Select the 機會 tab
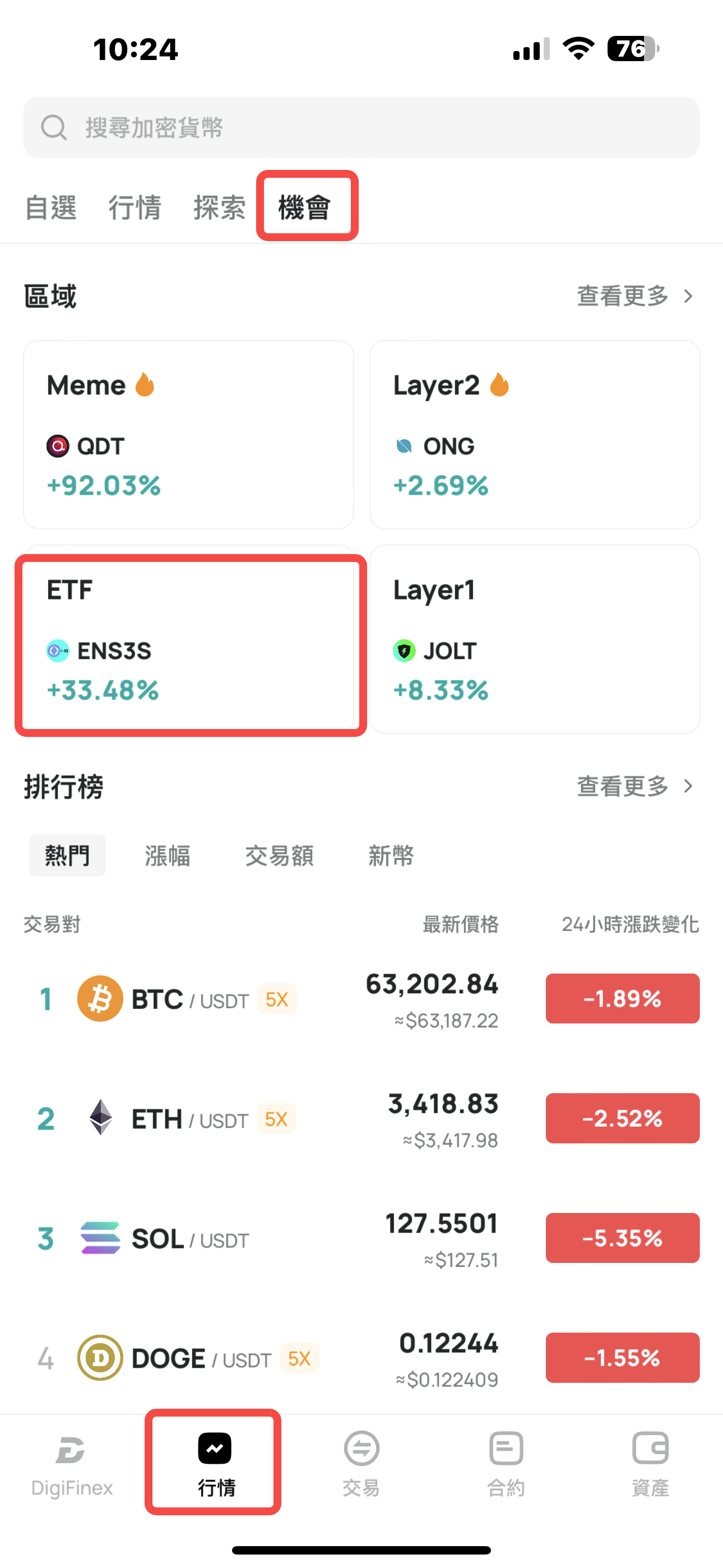Screen dimensions: 723x1568 (305, 207)
